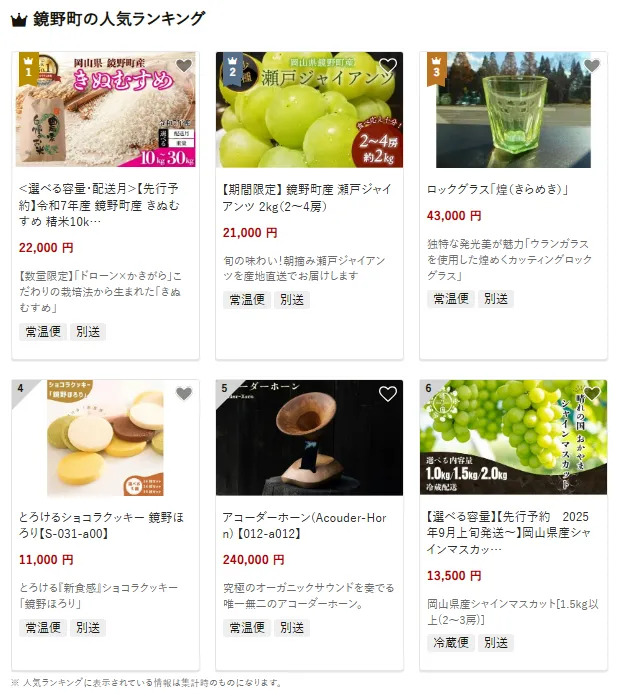
Task: Tap the heart on the ショコラクッキー card
Action: (184, 394)
